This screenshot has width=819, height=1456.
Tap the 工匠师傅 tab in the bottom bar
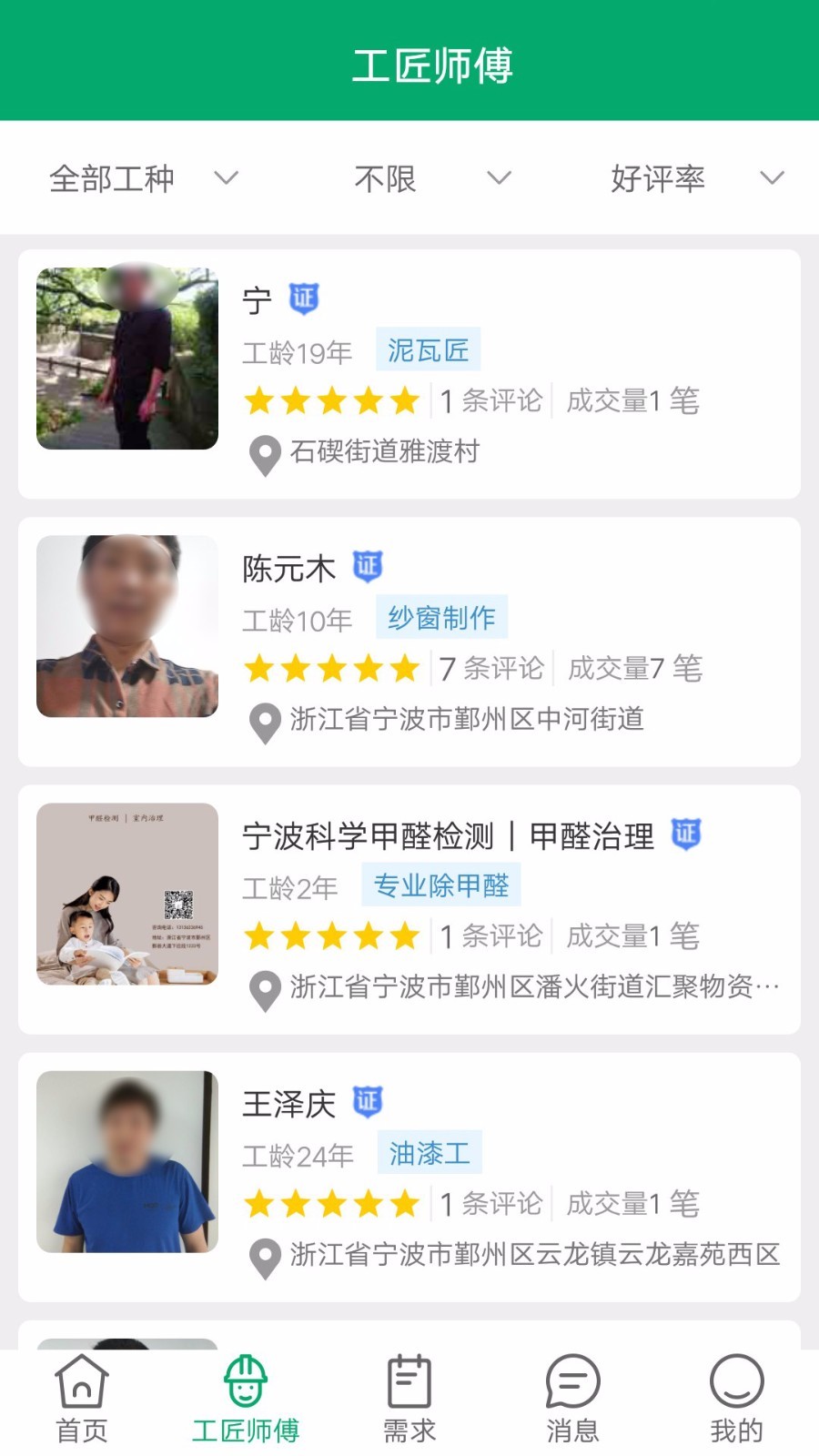(x=246, y=1400)
